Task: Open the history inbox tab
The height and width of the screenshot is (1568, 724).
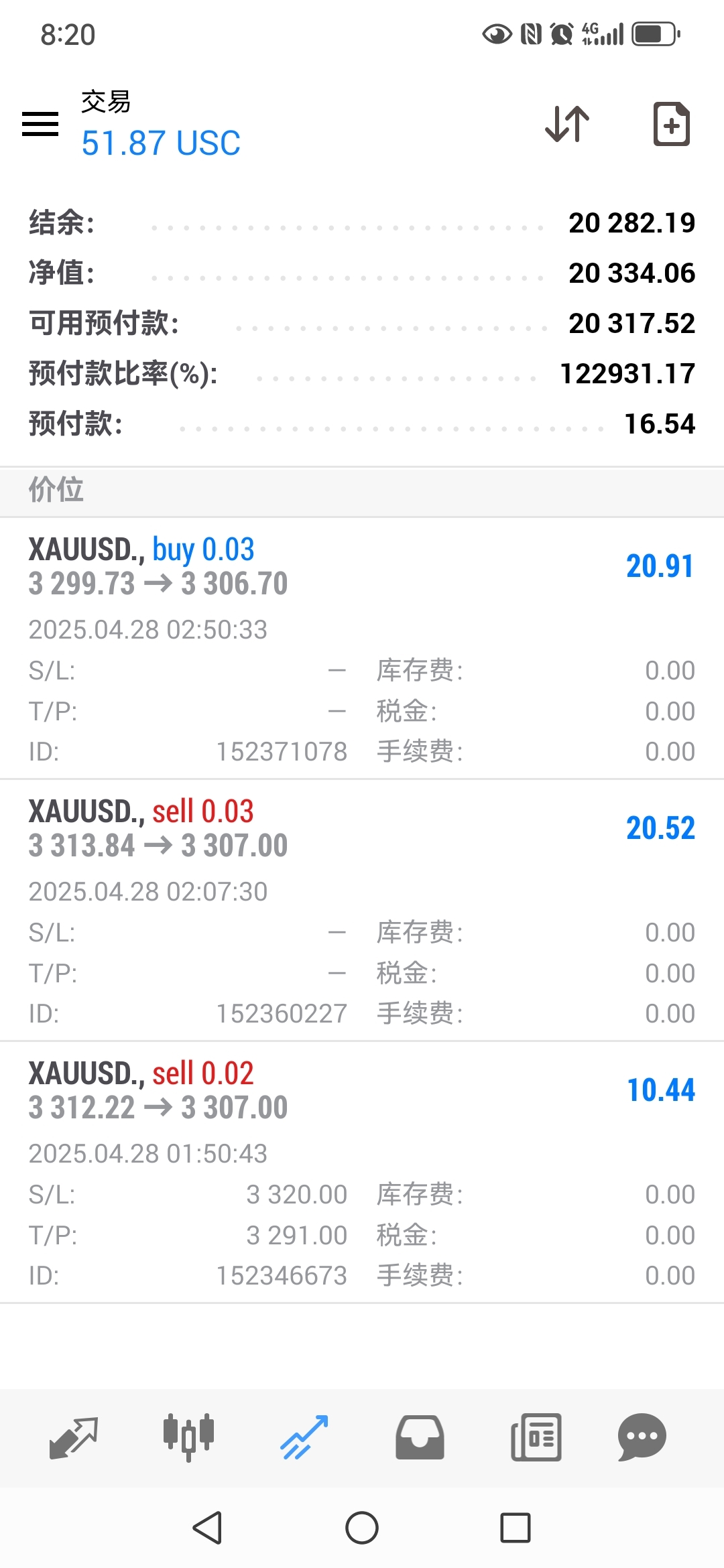Action: (x=420, y=1437)
